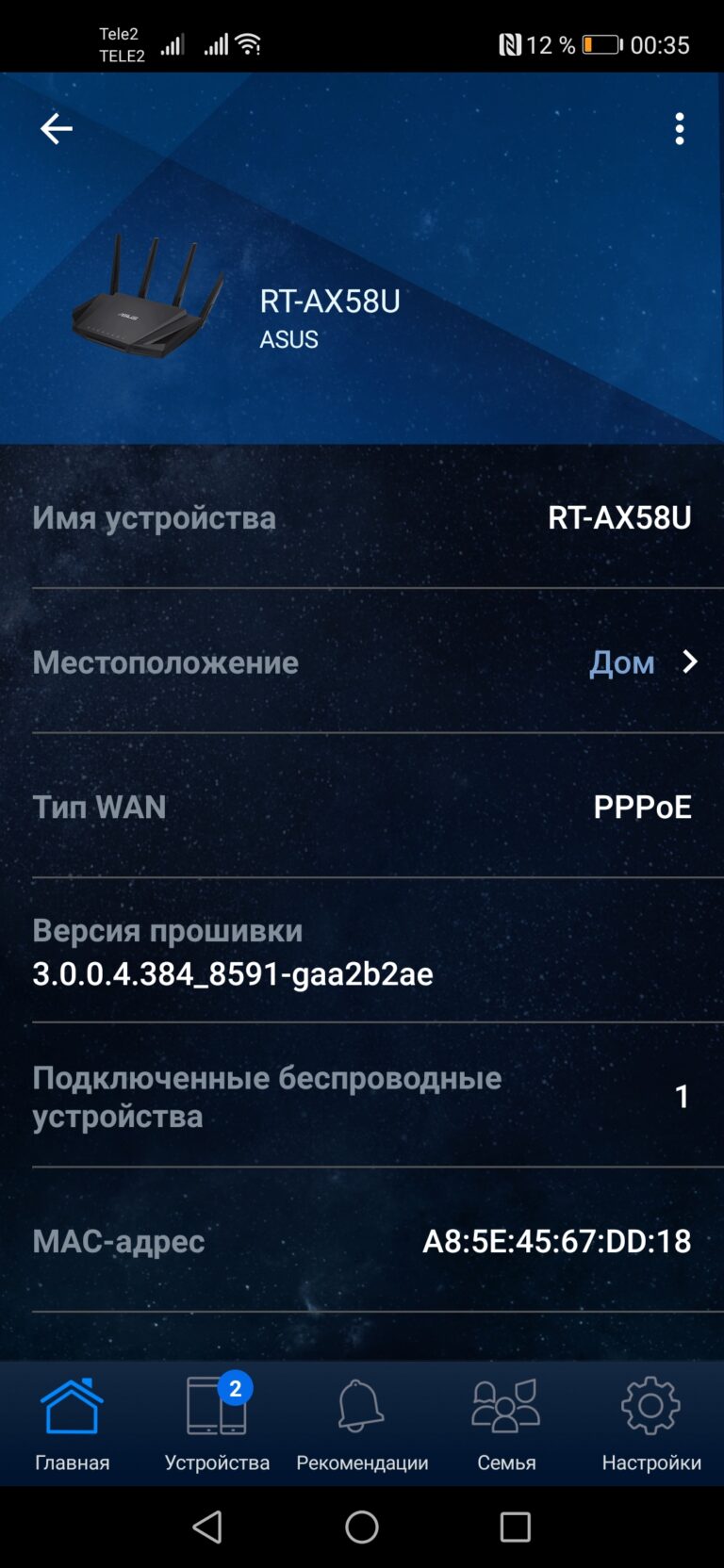Go to the Настройки tab

[x=651, y=1424]
